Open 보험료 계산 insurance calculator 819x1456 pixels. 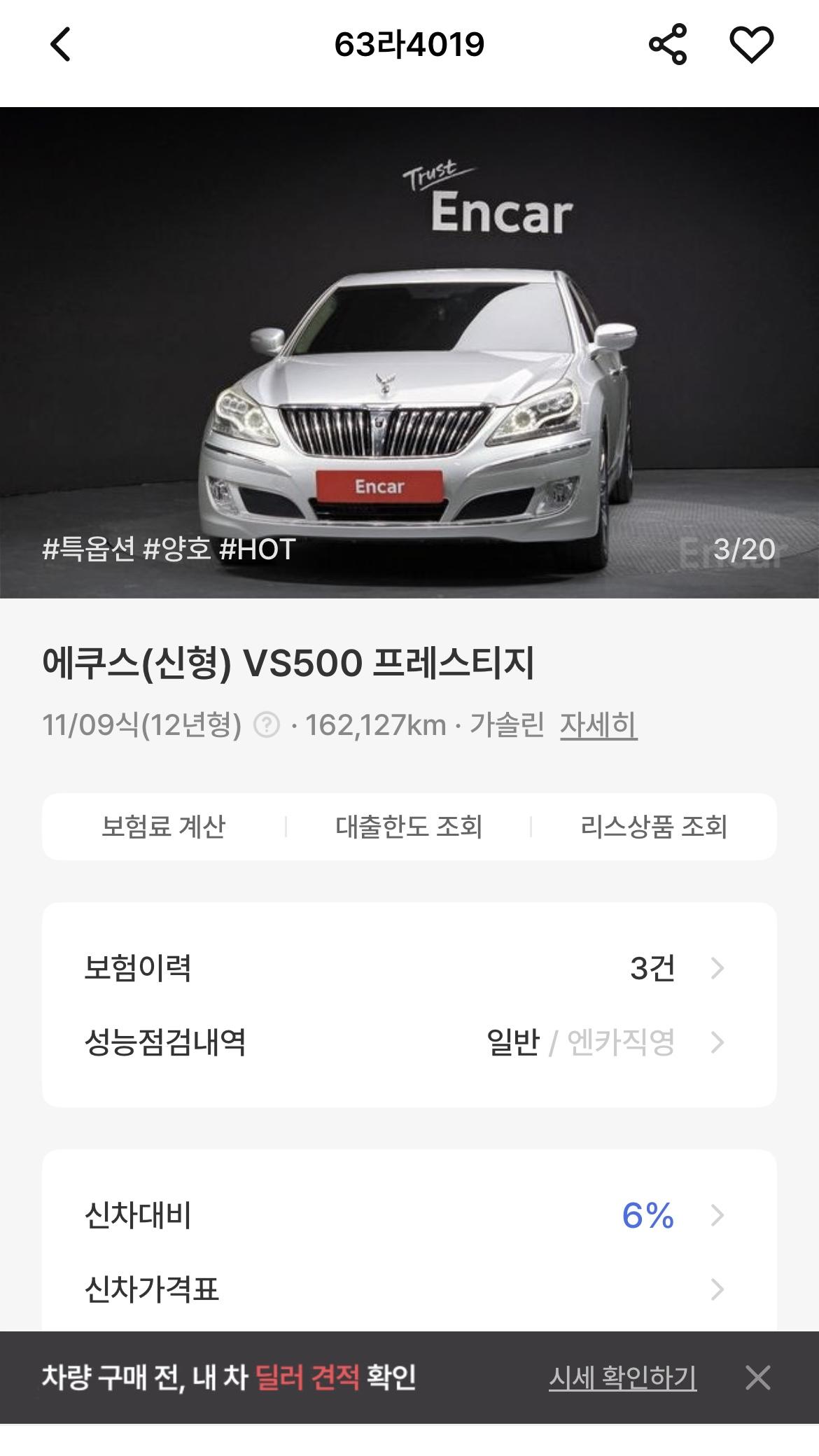163,827
